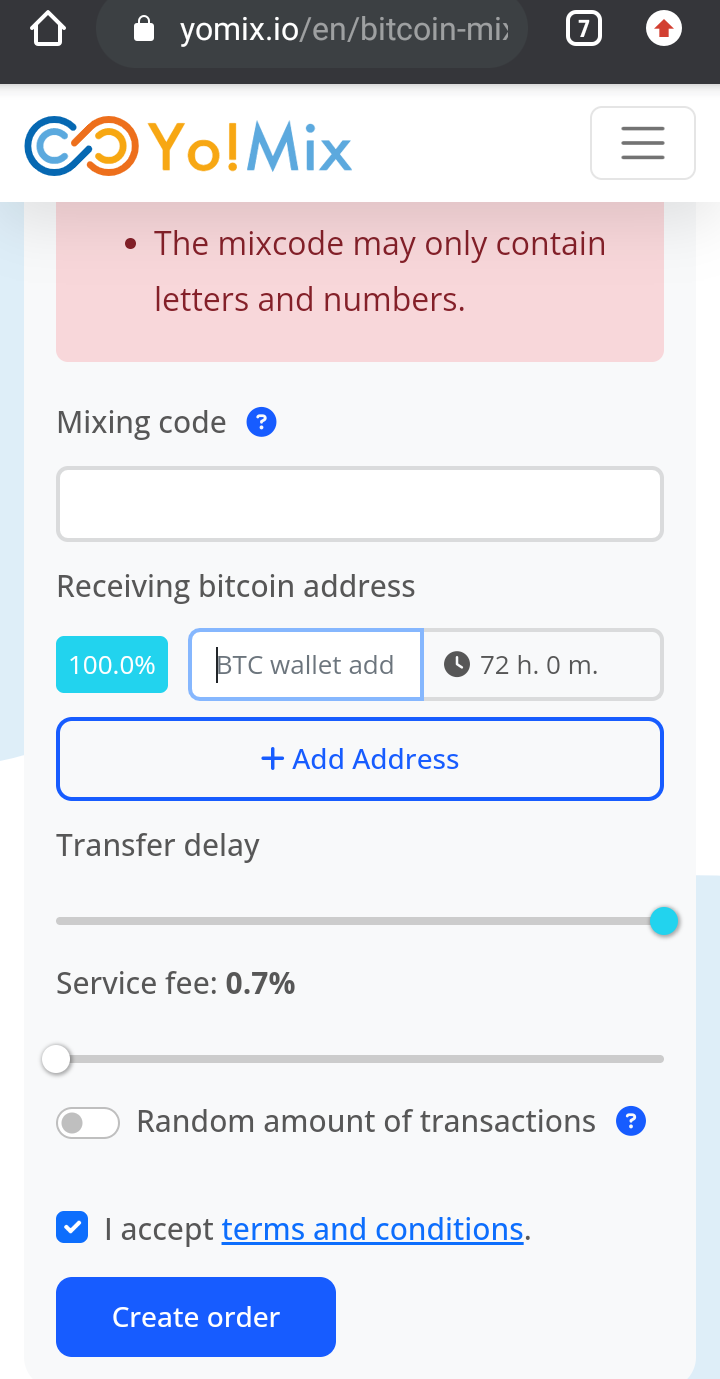Open Random amount of transactions help icon

(x=631, y=1122)
